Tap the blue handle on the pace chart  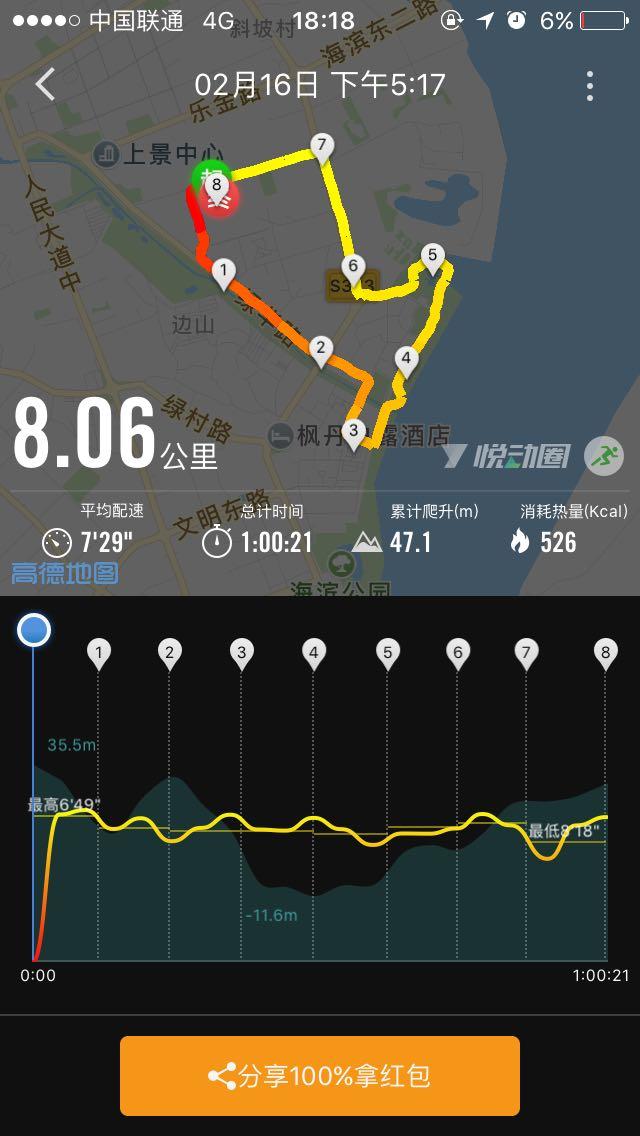tap(35, 631)
